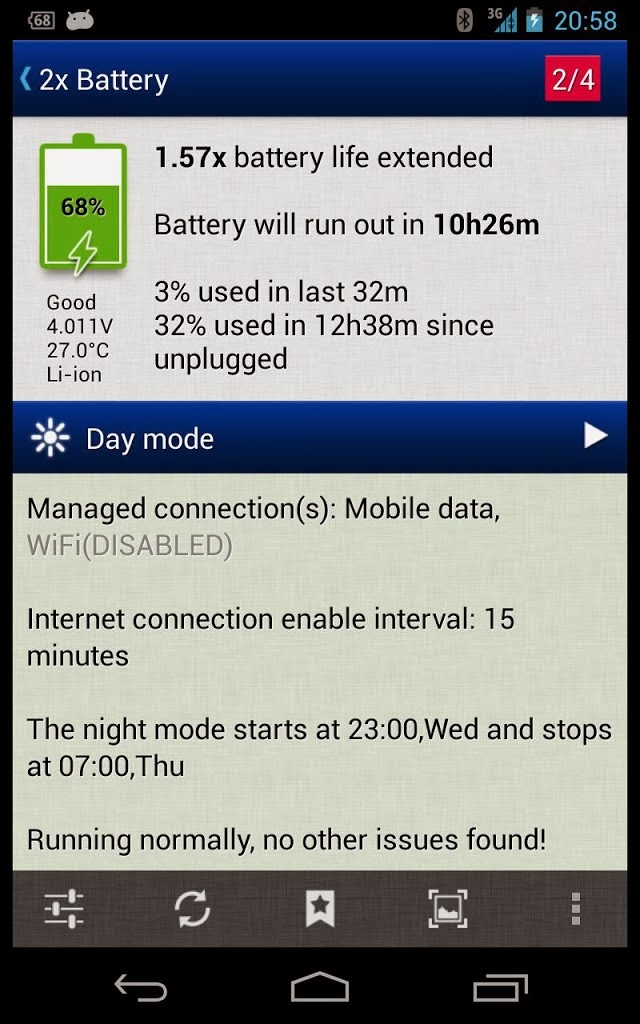
Task: Tap the screenshot image icon
Action: click(x=448, y=908)
